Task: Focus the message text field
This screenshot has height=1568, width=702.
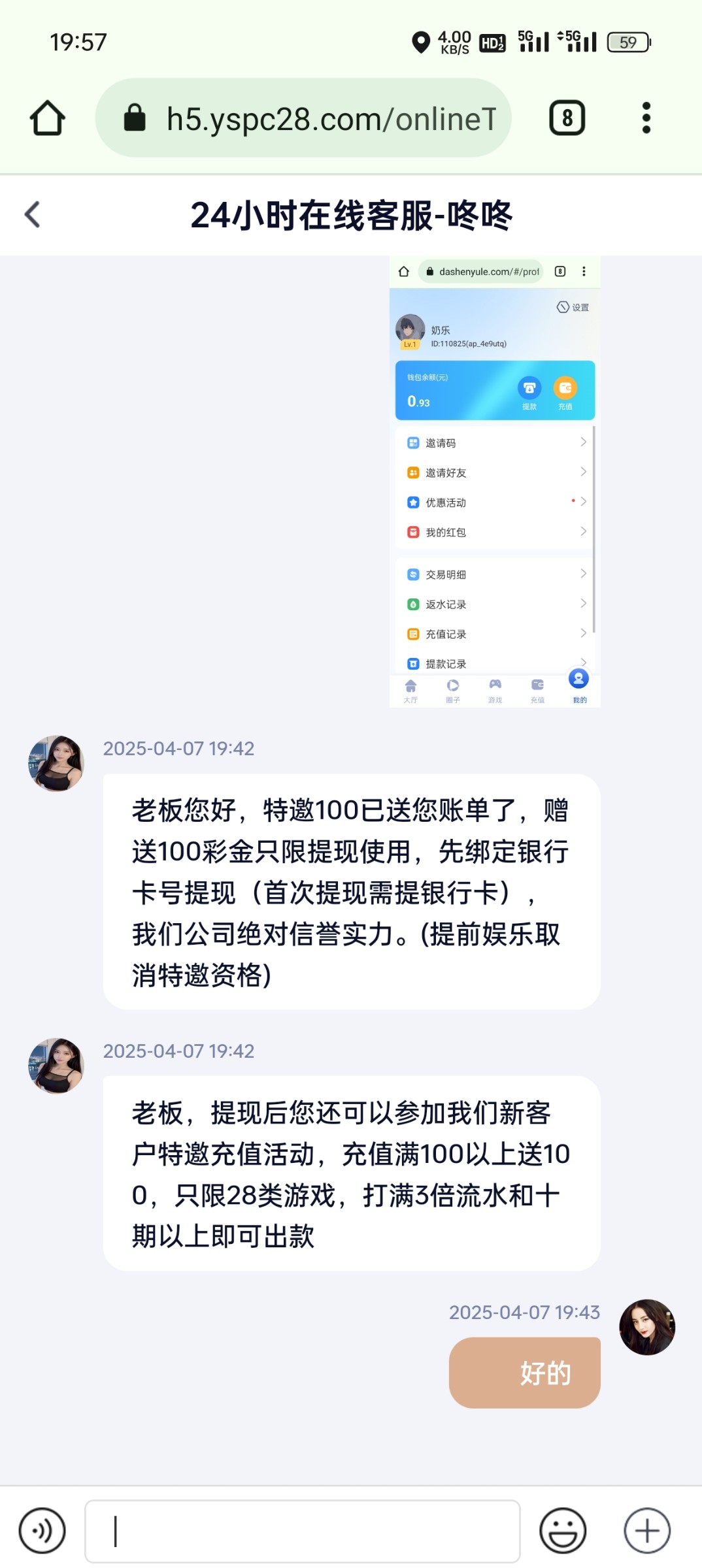Action: (302, 1531)
